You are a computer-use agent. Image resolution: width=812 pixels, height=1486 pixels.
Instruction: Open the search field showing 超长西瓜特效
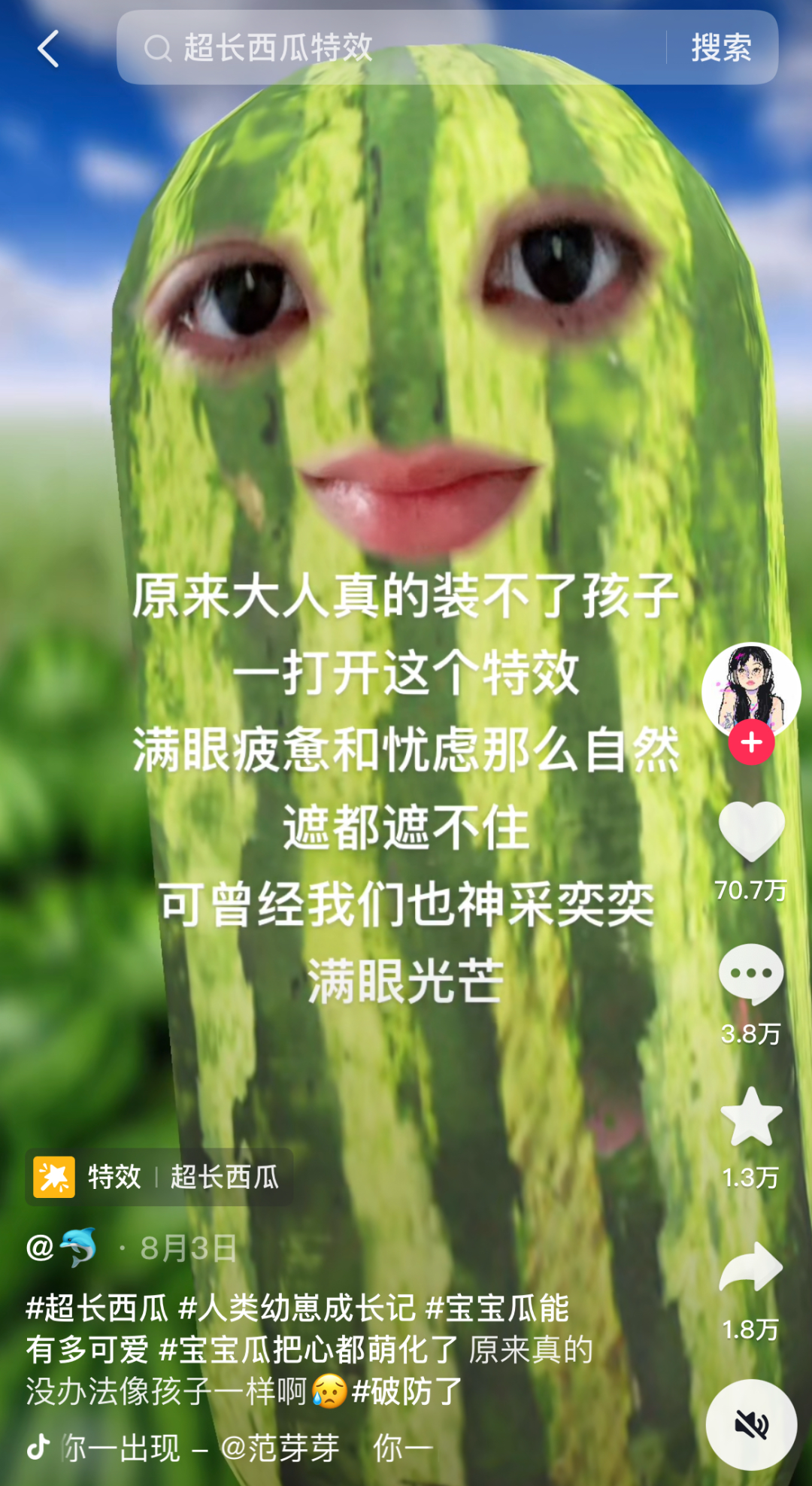click(391, 48)
